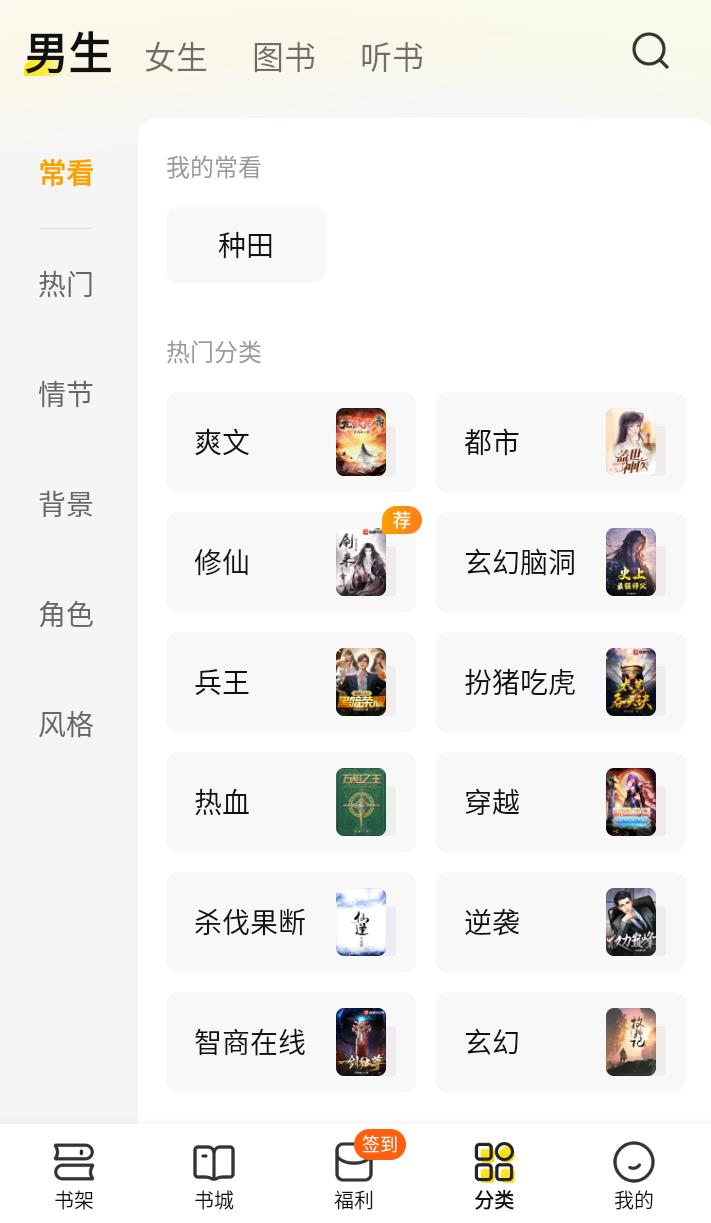Screen dimensions: 711x1223
Task: Open the 都市 category
Action: 560,442
